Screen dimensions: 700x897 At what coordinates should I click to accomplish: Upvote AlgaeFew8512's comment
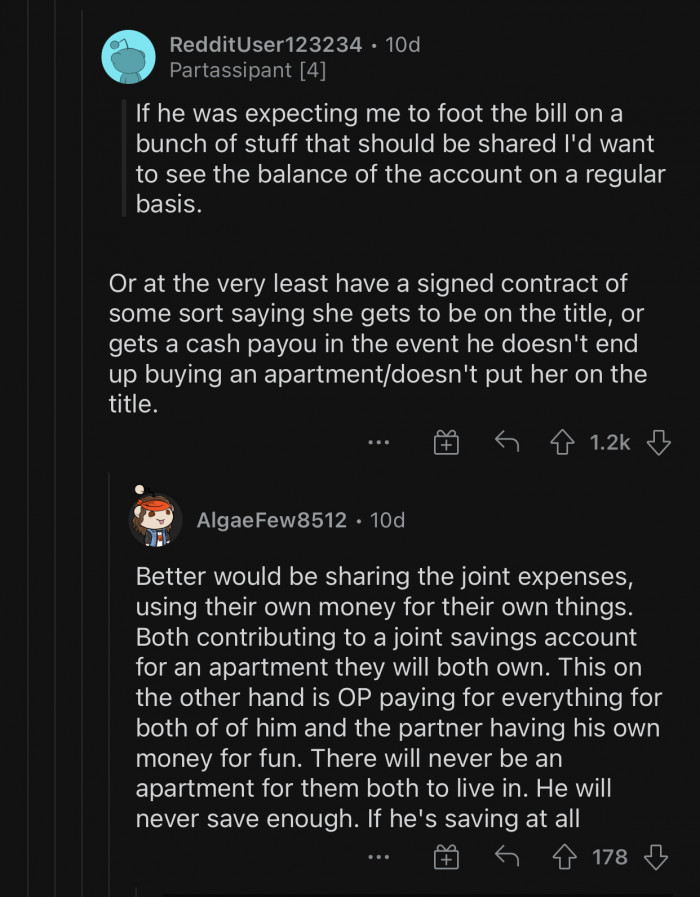click(566, 857)
